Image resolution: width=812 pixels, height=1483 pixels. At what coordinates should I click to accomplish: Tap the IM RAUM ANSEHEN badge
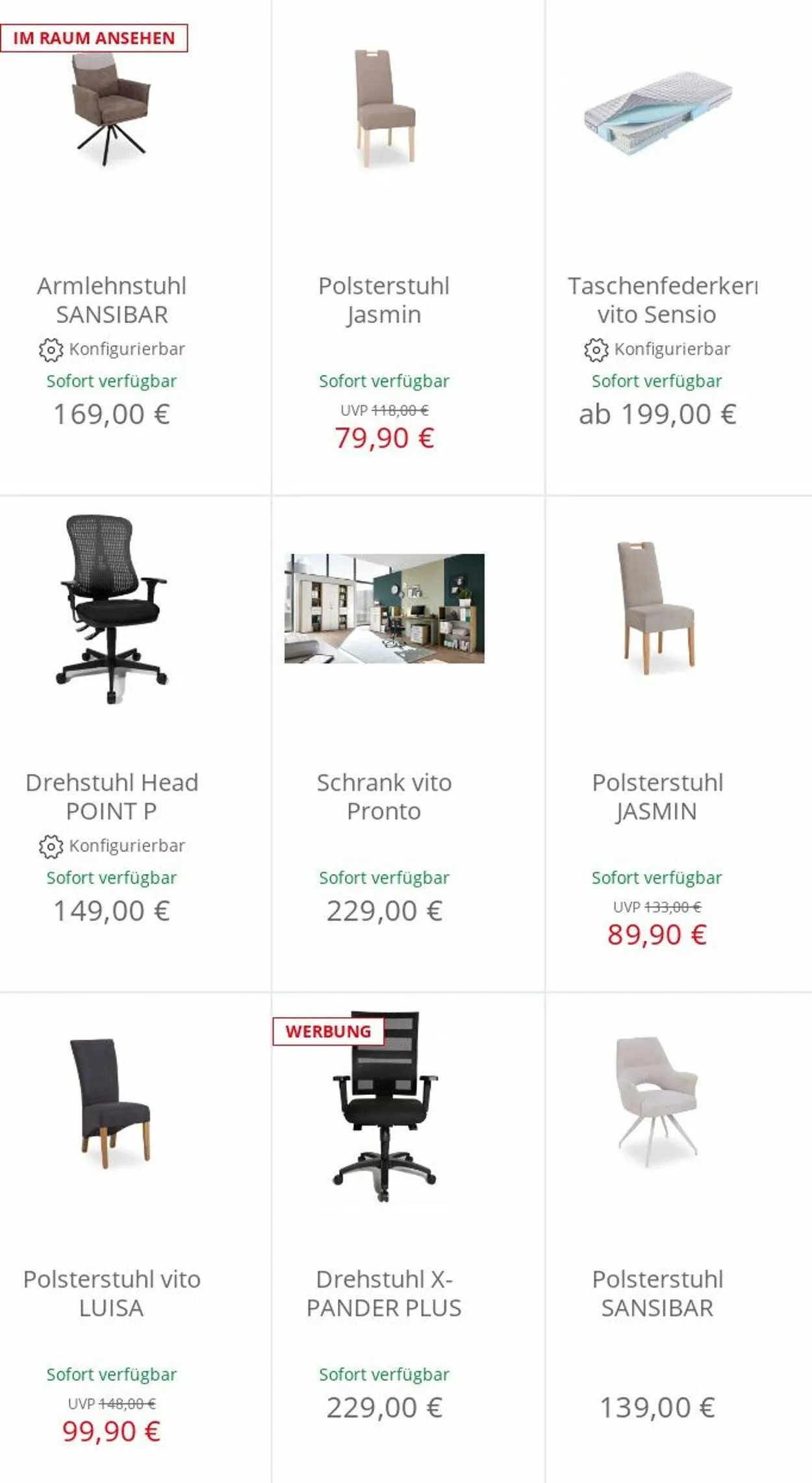click(x=94, y=38)
